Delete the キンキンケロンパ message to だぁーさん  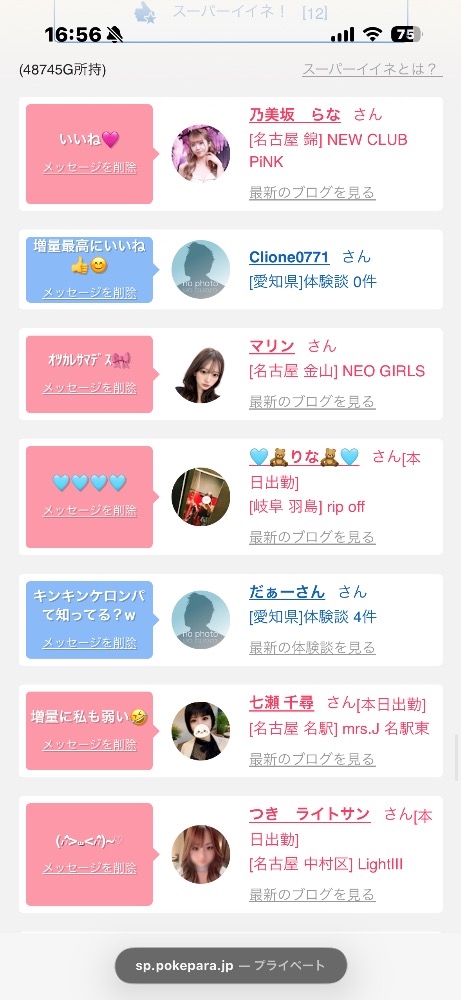coord(89,643)
